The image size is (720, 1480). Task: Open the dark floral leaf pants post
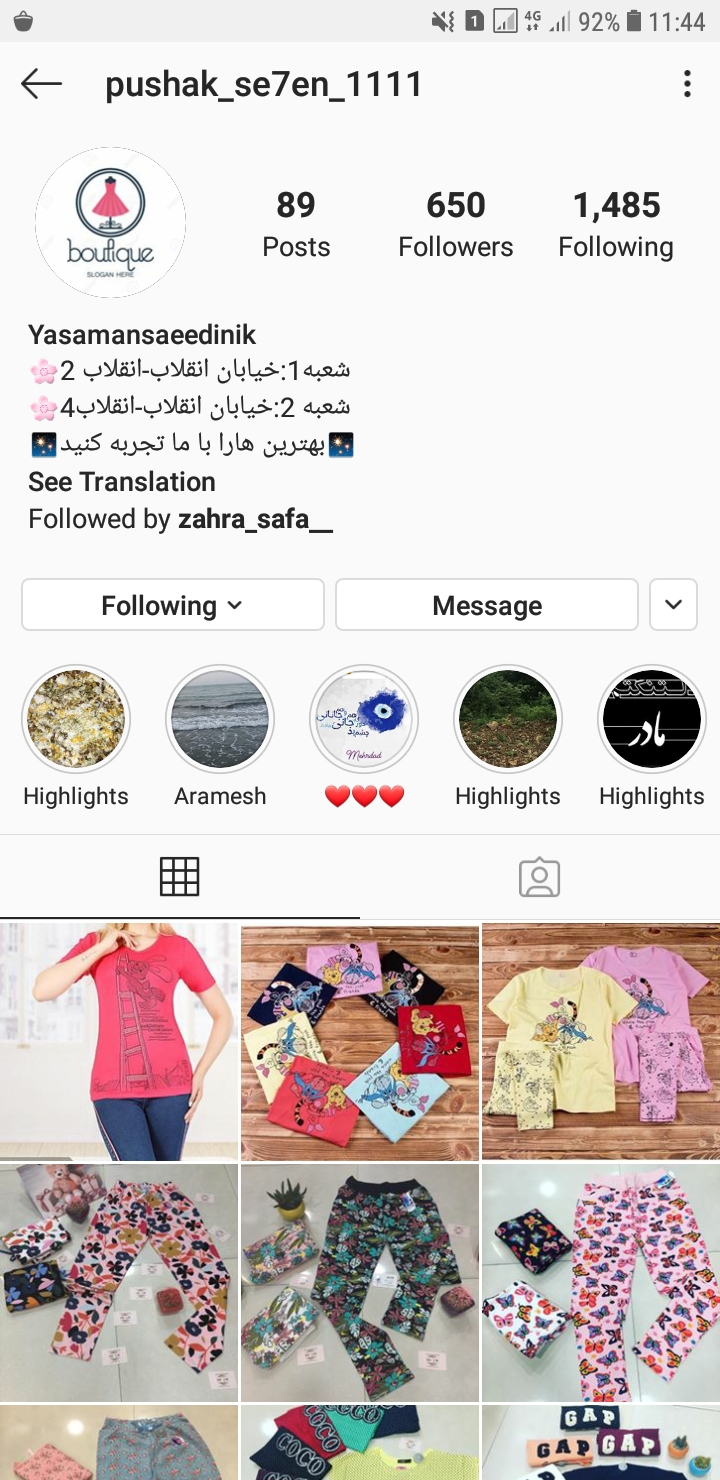360,1282
